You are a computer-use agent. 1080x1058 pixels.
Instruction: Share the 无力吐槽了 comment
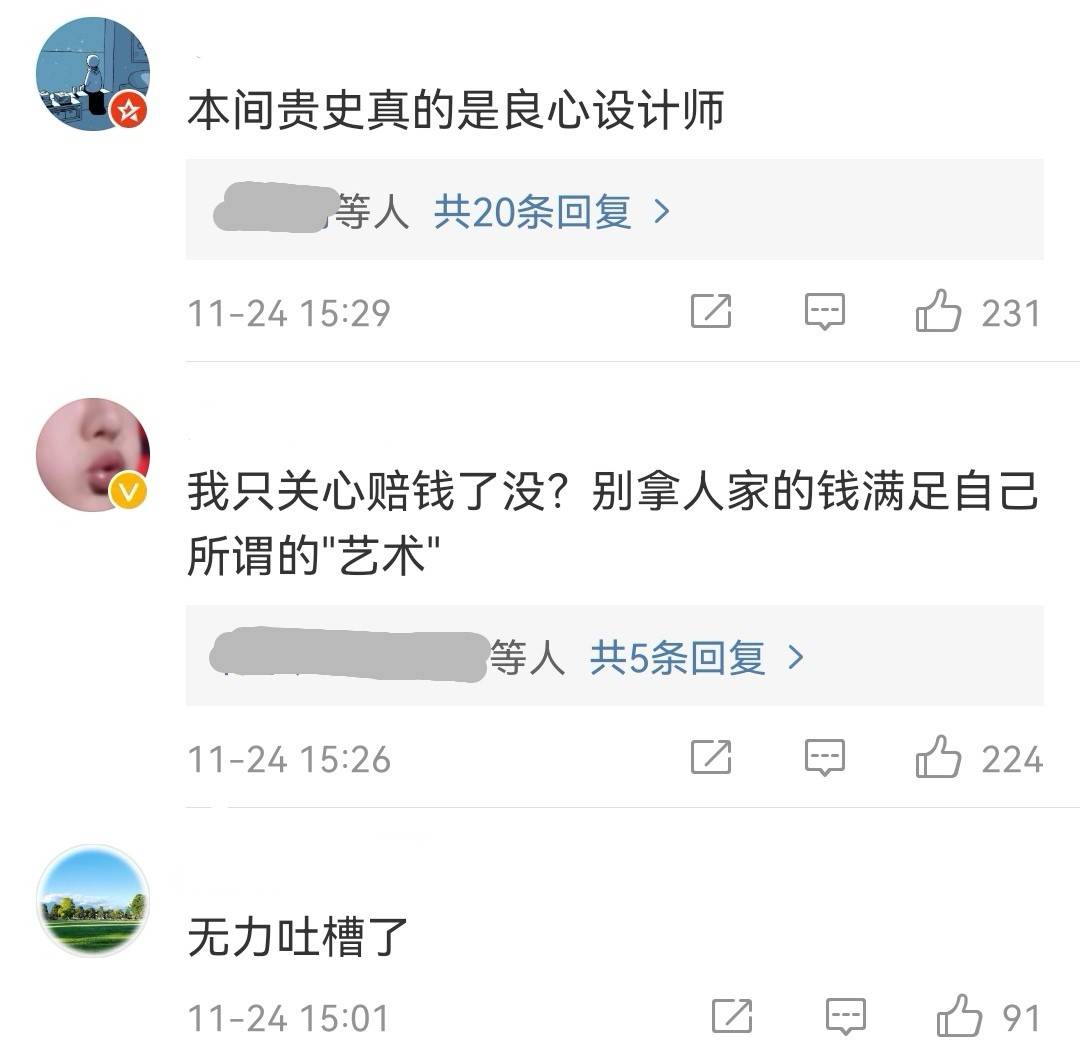point(732,1017)
